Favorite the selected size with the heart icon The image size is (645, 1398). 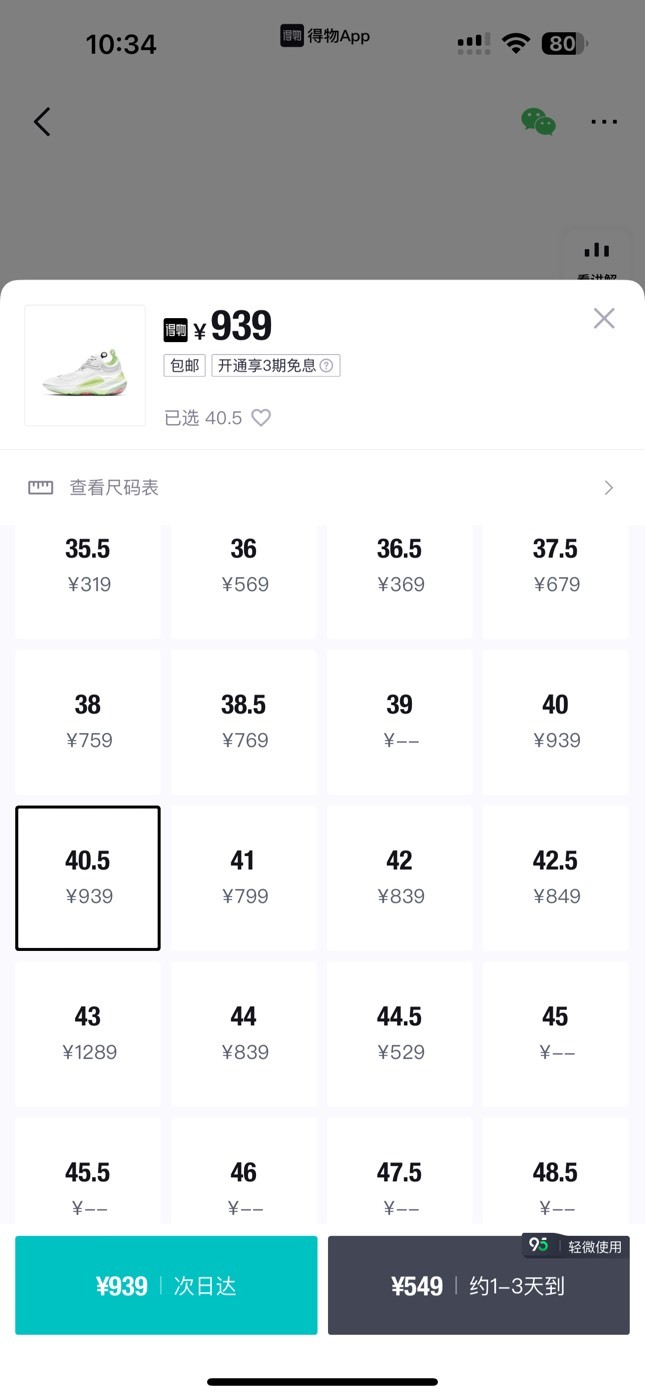[x=261, y=418]
